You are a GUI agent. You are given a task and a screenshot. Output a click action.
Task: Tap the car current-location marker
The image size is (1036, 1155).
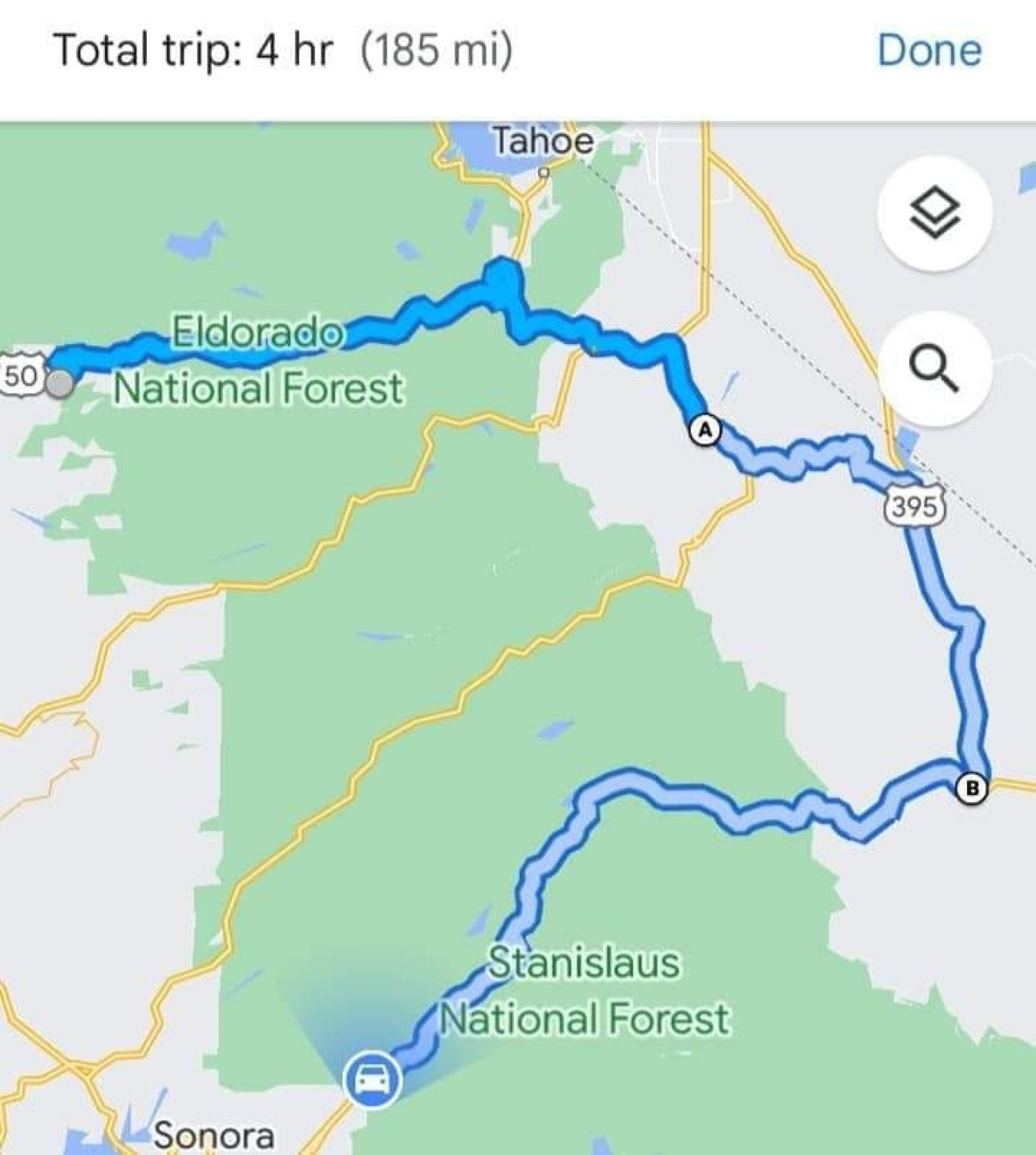click(x=371, y=1079)
